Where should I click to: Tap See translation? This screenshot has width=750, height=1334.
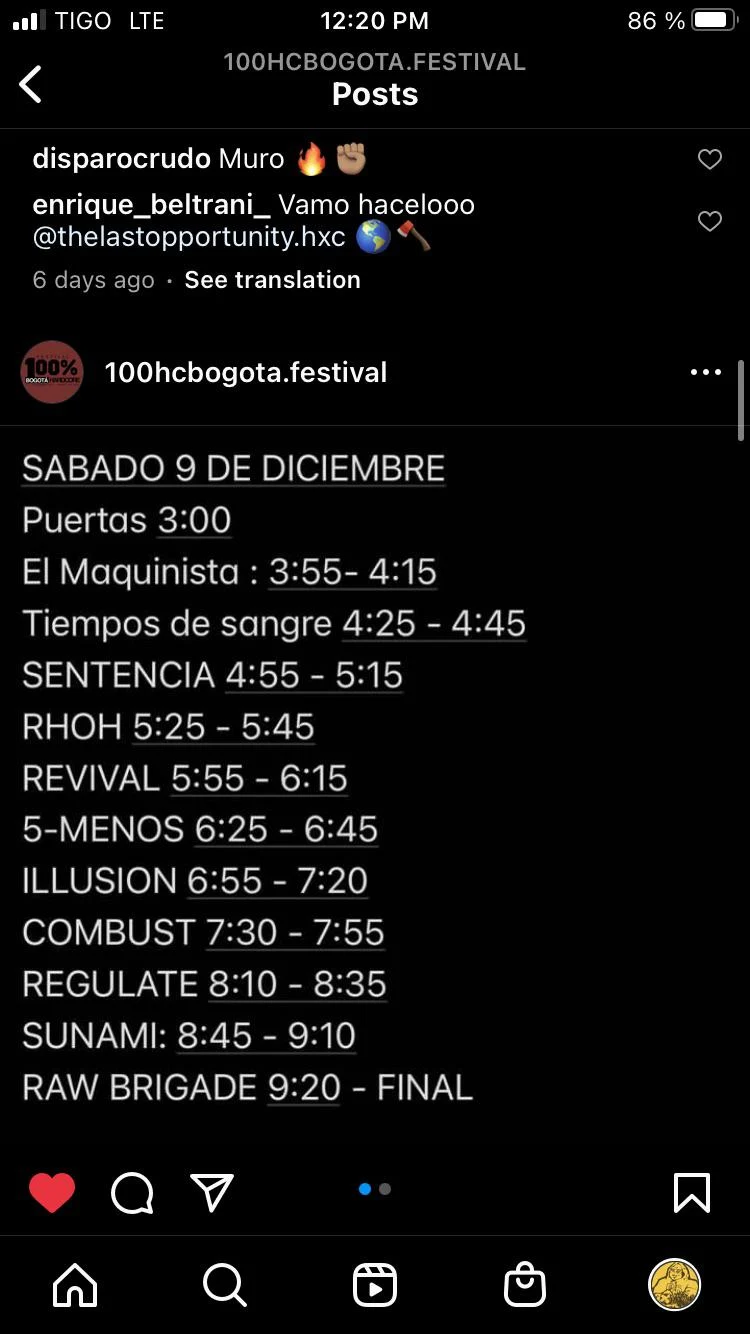(x=272, y=280)
